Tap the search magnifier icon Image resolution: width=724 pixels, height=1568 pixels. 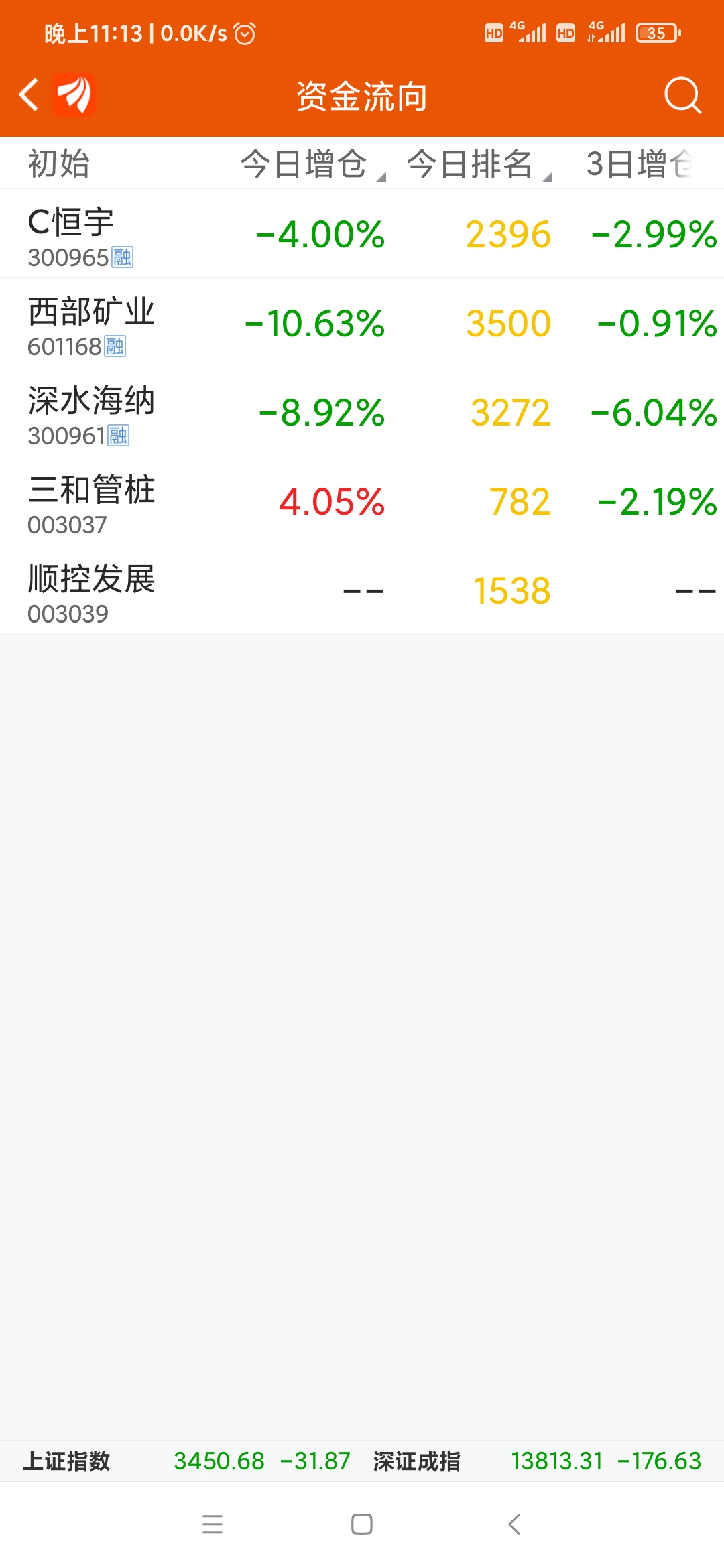(681, 95)
